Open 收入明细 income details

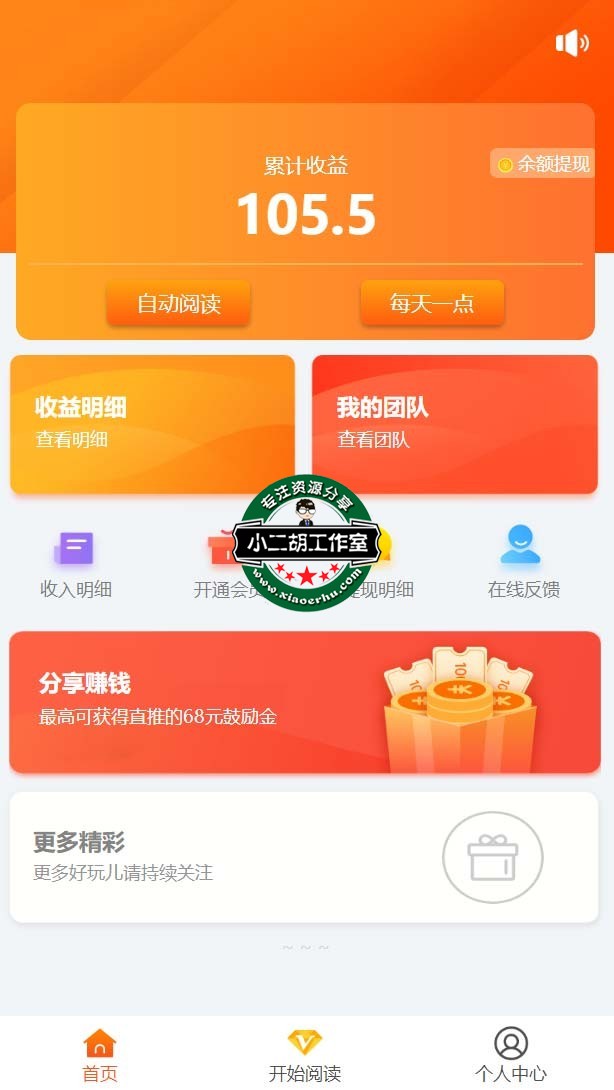[x=75, y=565]
